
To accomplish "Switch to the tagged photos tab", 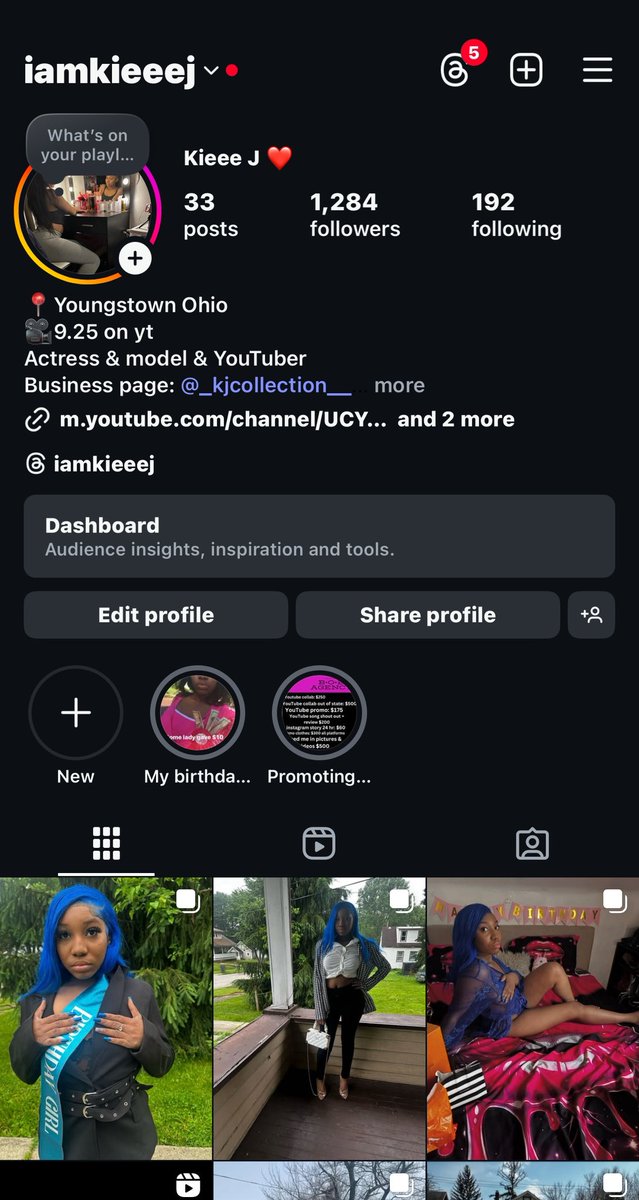I will point(532,844).
